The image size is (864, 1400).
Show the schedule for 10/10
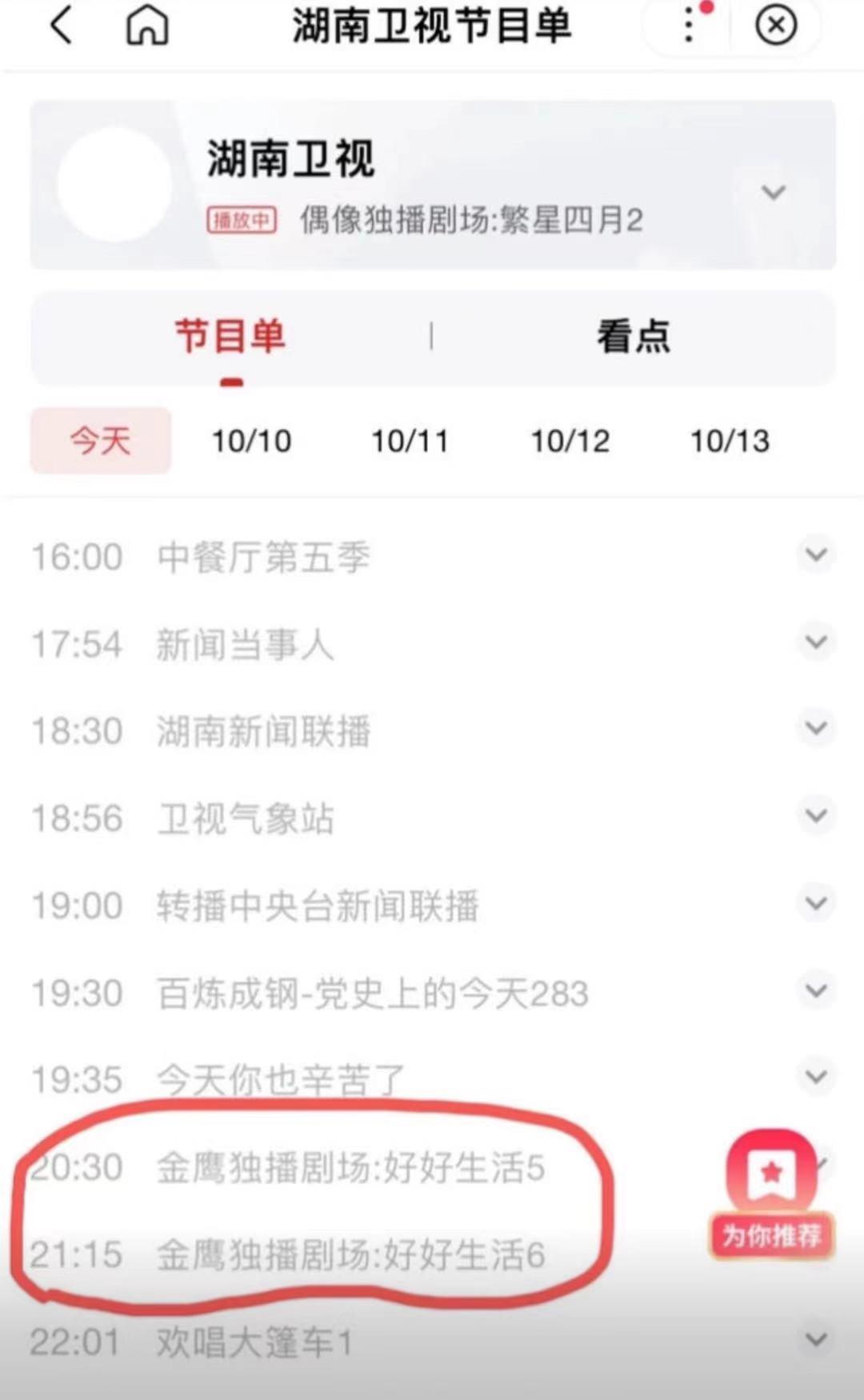click(x=251, y=441)
